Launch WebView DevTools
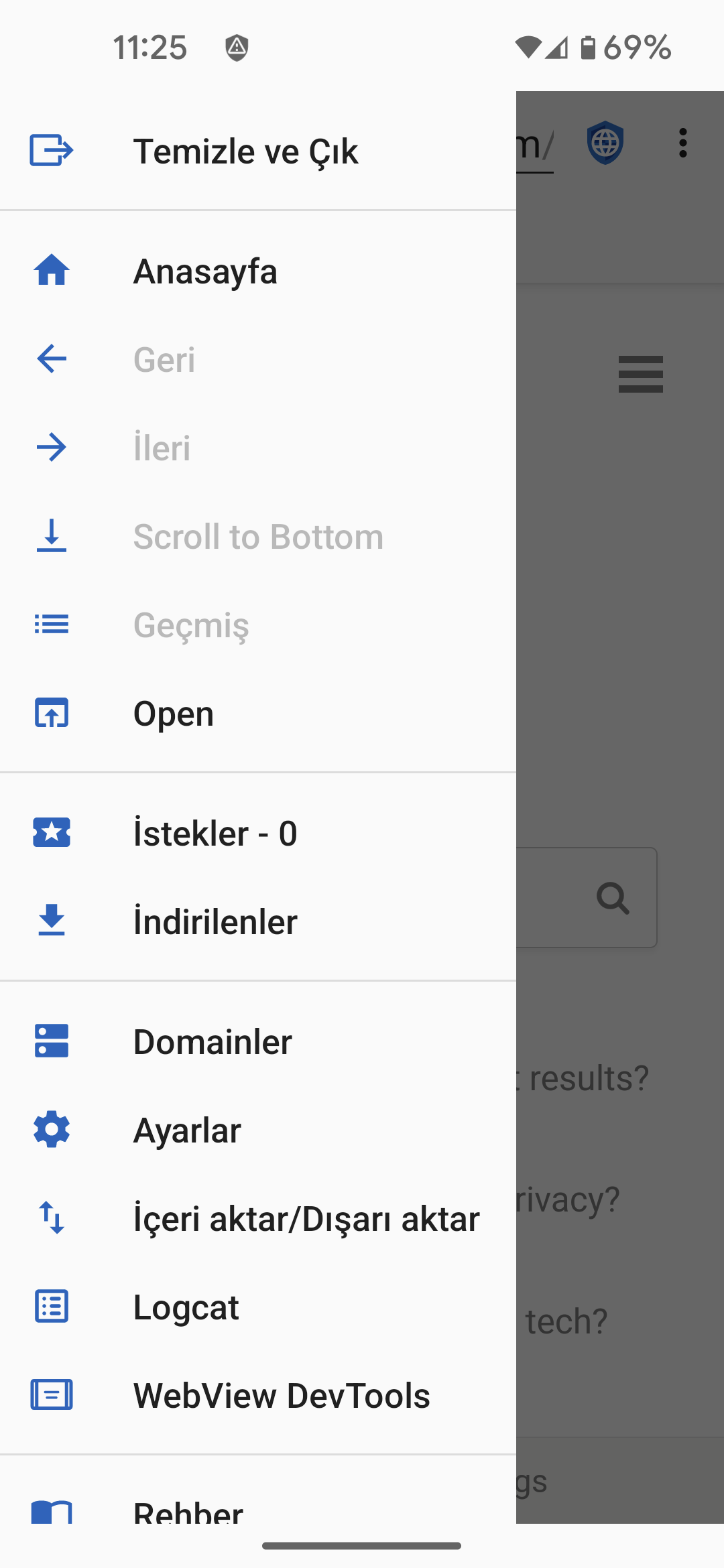This screenshot has height=1568, width=724. [282, 1396]
